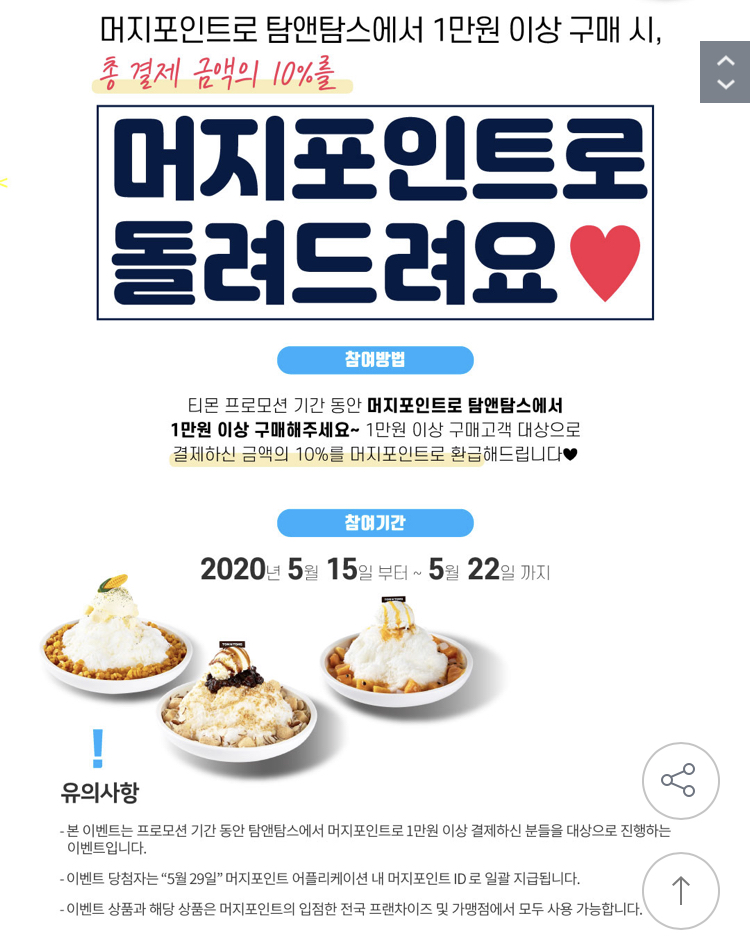The height and width of the screenshot is (945, 750).
Task: Jump back to top with arrow button
Action: [680, 890]
